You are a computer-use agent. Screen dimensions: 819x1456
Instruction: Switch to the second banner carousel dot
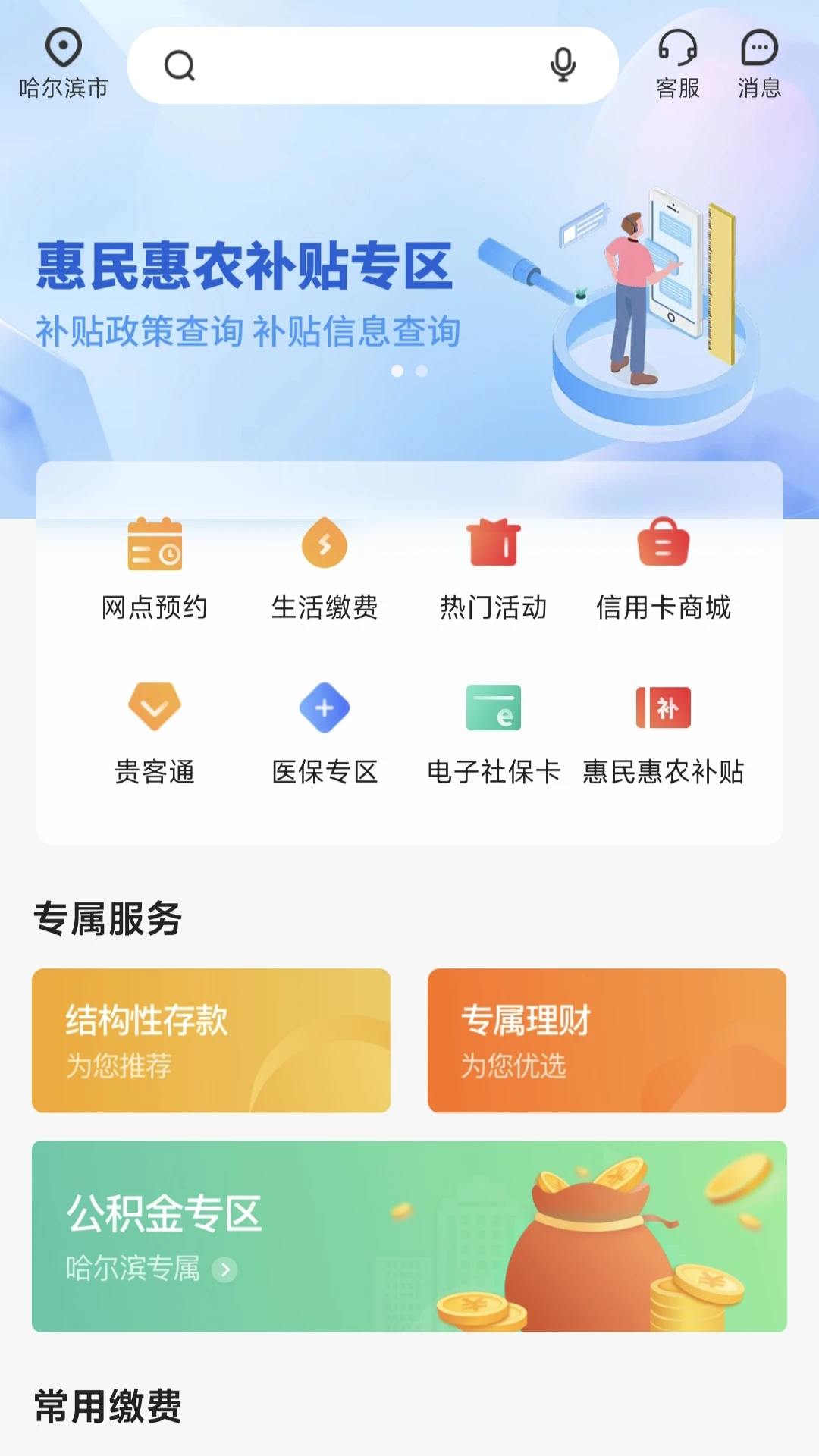tap(422, 372)
